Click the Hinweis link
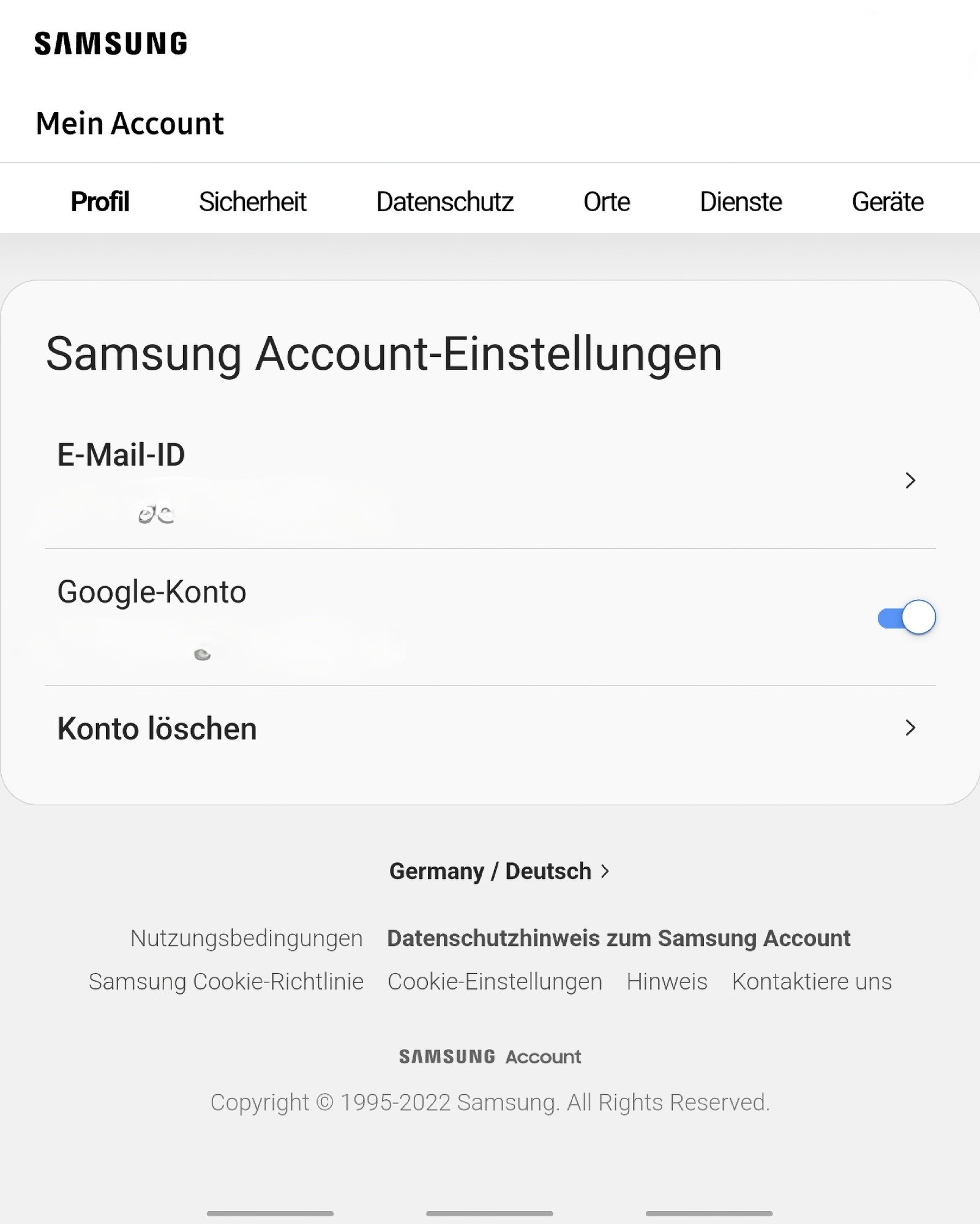Viewport: 980px width, 1224px height. [666, 981]
